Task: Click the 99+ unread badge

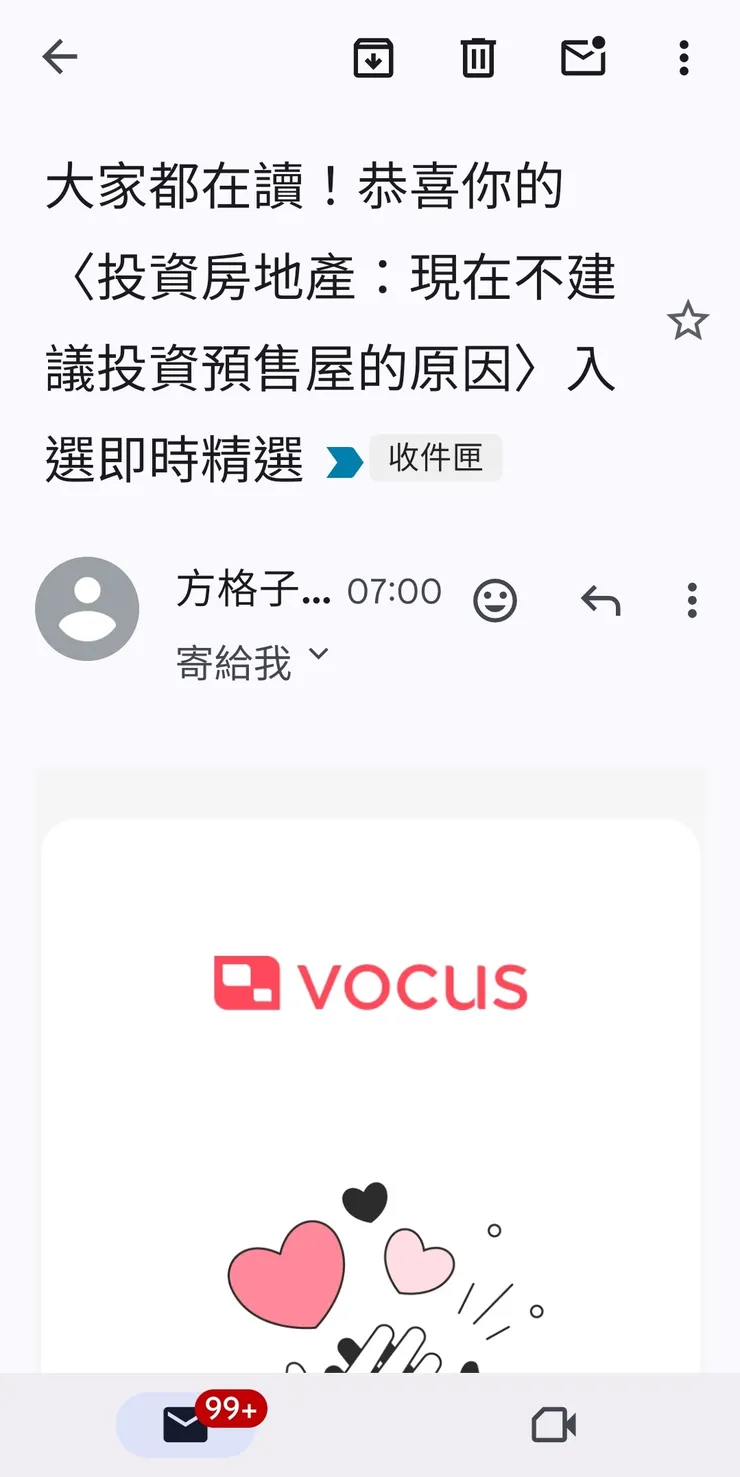Action: (x=231, y=1409)
